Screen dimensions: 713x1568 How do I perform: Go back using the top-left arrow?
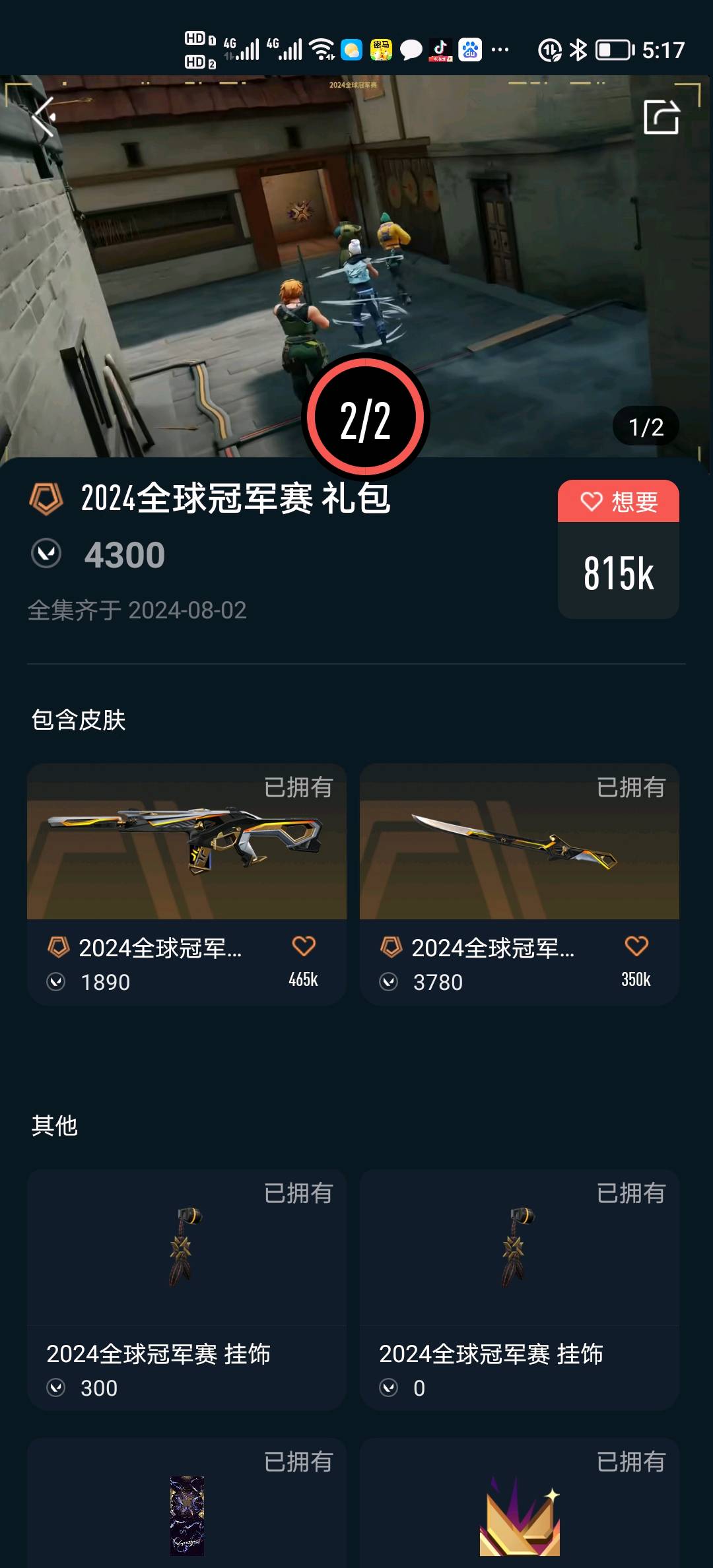(44, 117)
